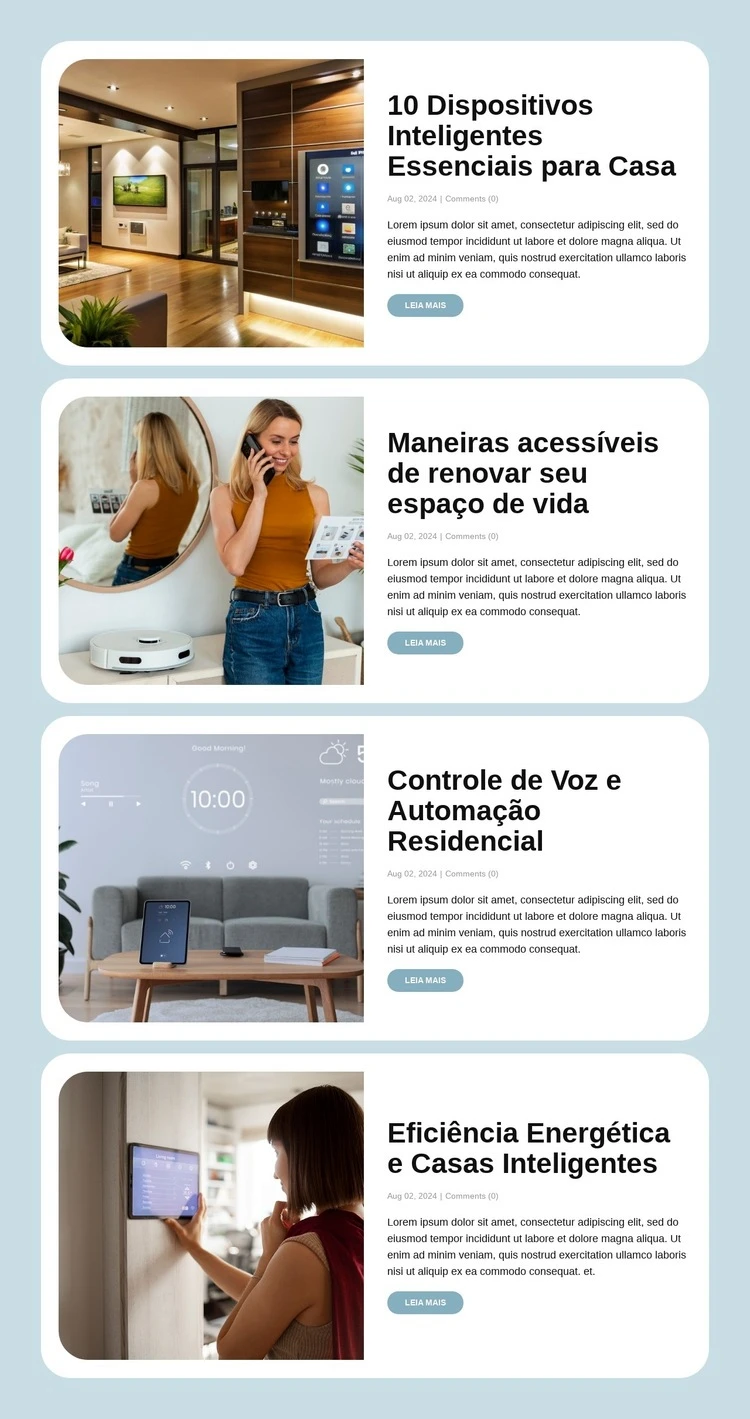This screenshot has width=750, height=1419.
Task: Open the Eficiência Energética e Casas Inteligentes title
Action: point(528,1148)
